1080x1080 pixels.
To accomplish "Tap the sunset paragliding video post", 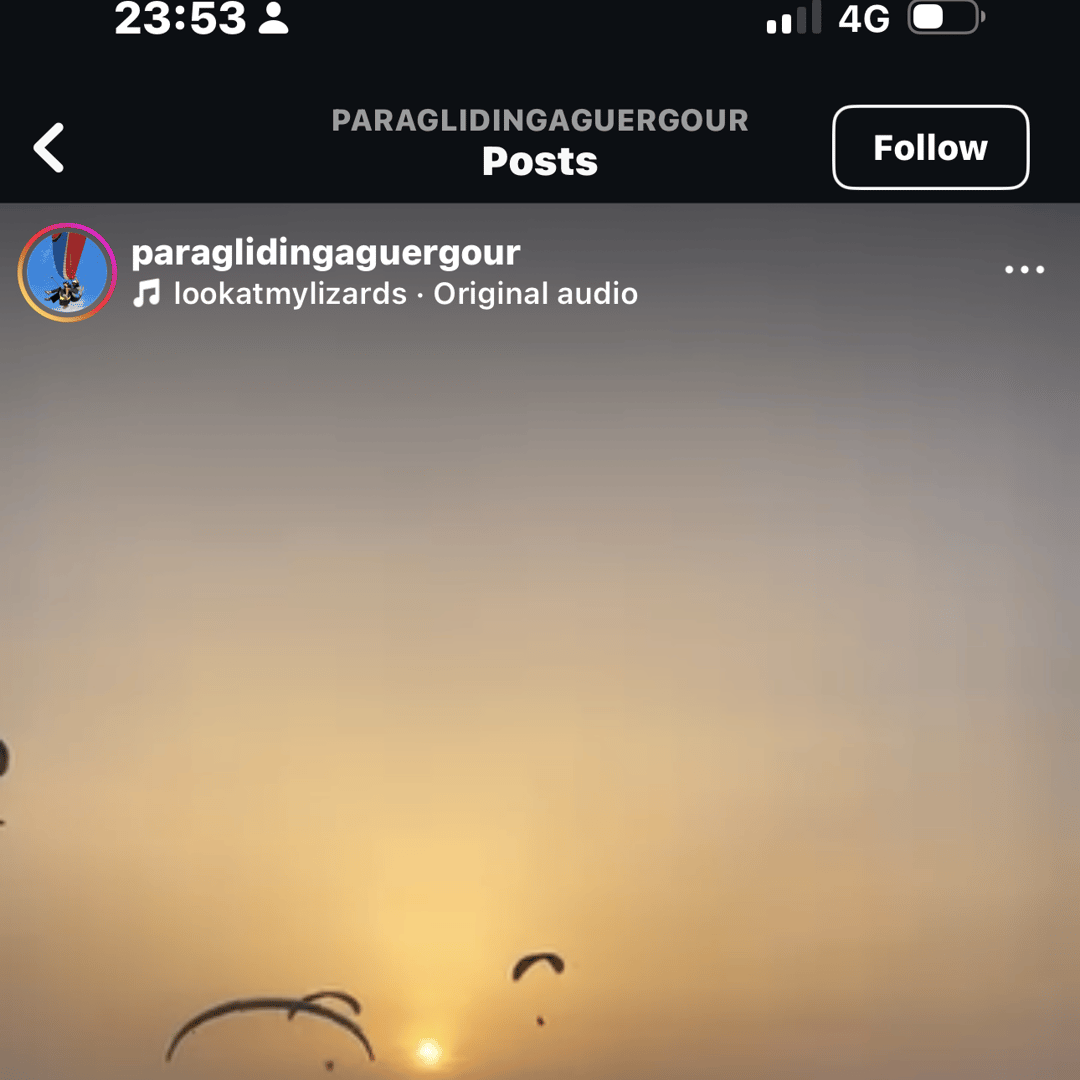I will [x=540, y=700].
